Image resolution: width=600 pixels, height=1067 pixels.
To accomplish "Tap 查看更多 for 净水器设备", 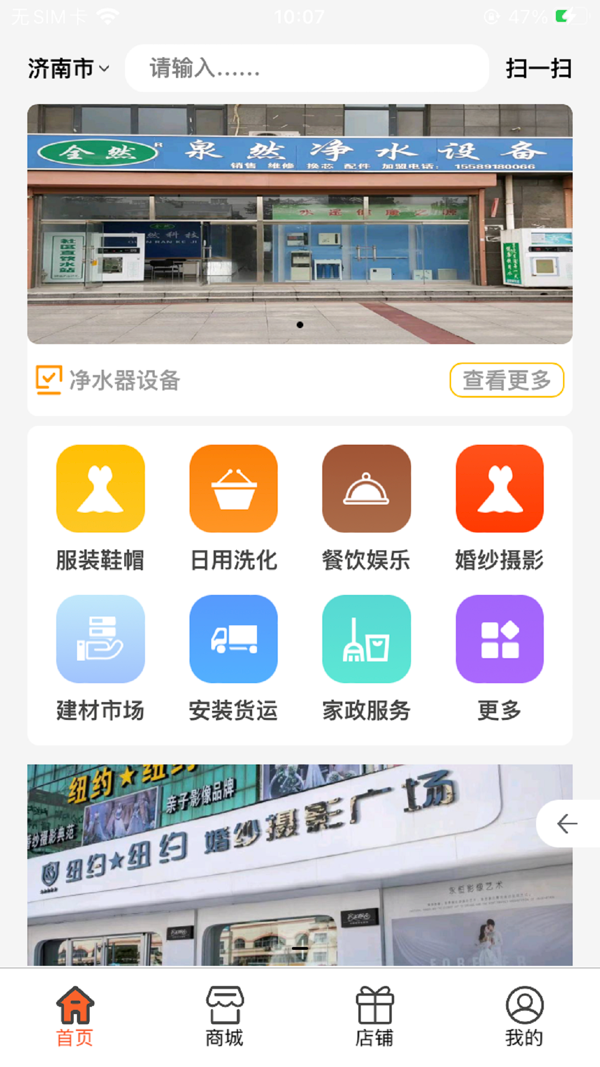I will coord(506,380).
